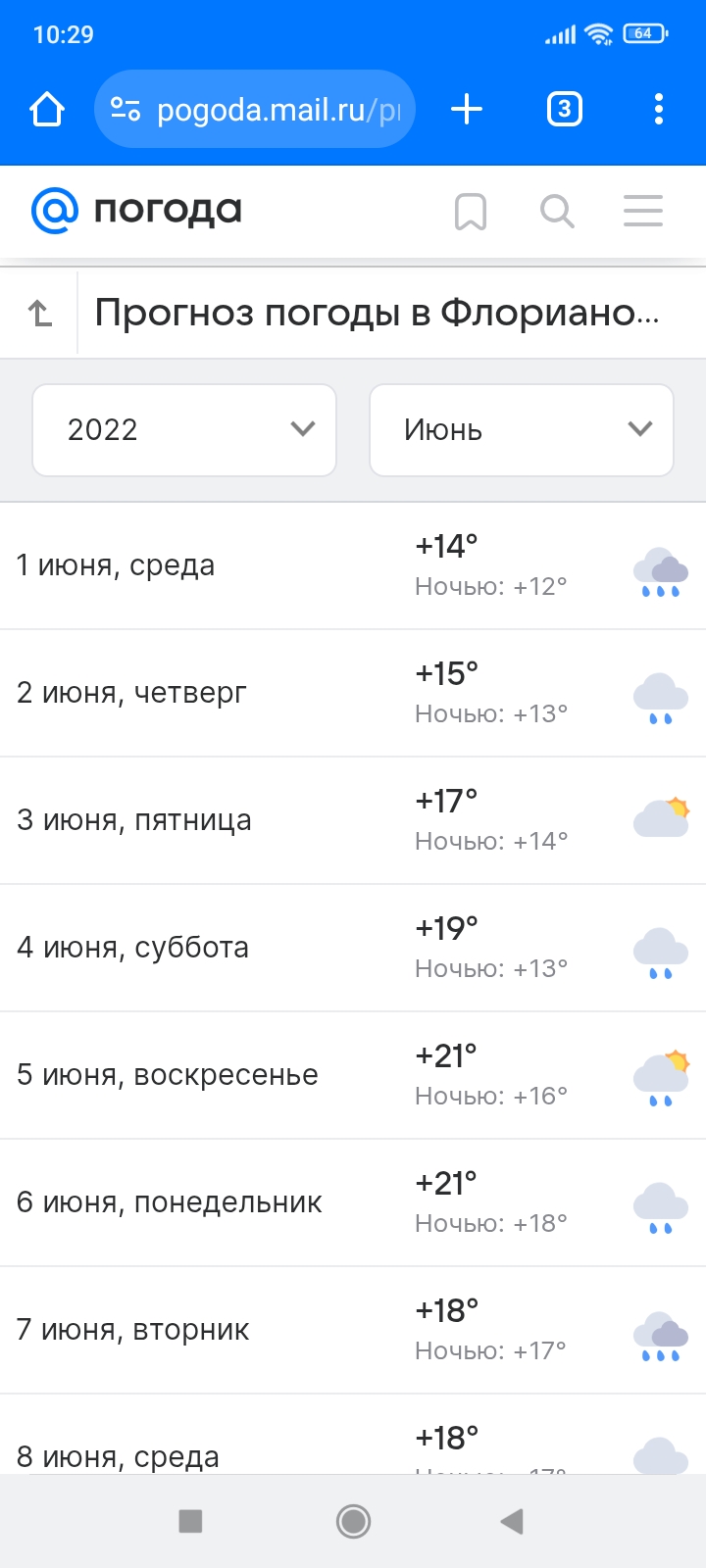Open forecast for 5 июня, воскресенье
The height and width of the screenshot is (1568, 706).
pyautogui.click(x=353, y=1075)
